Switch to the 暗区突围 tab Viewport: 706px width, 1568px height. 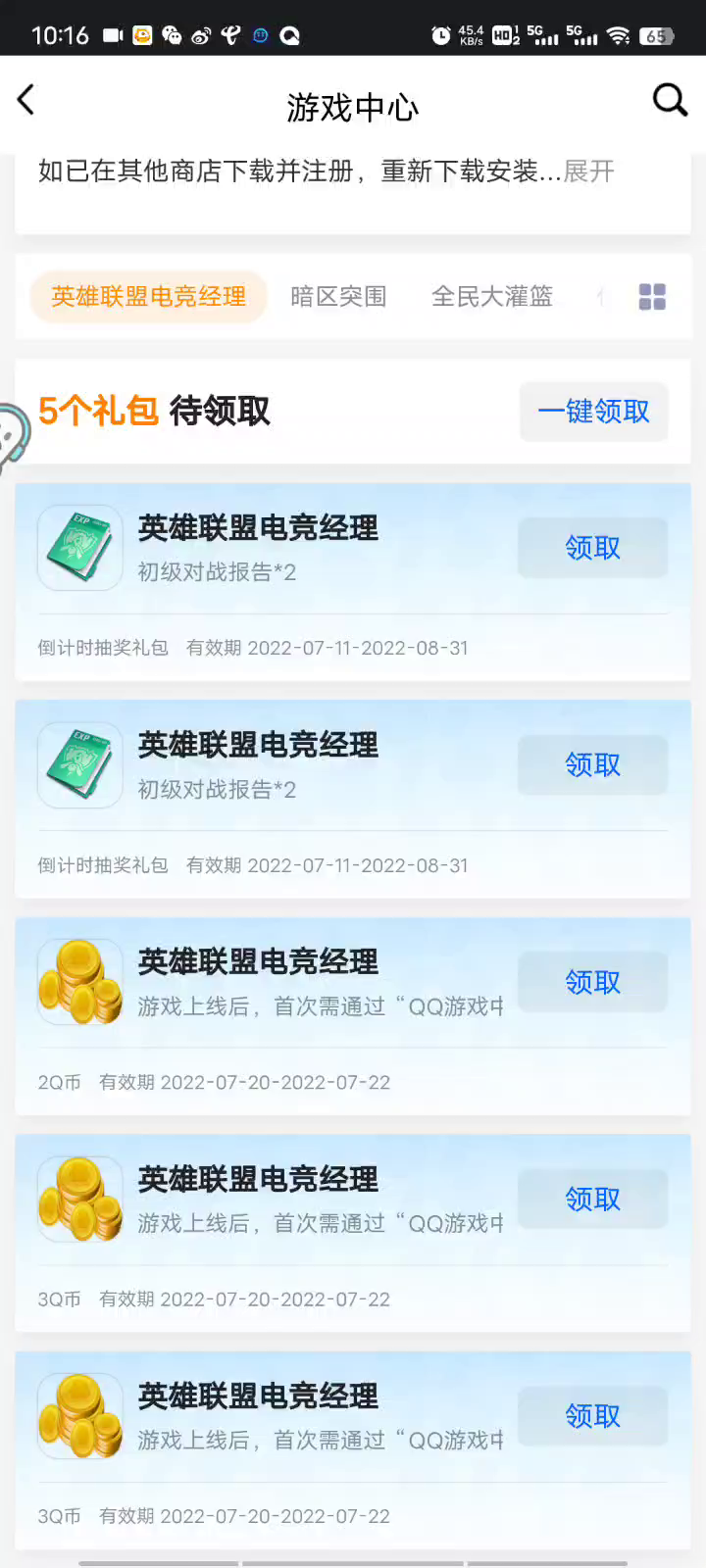(338, 296)
